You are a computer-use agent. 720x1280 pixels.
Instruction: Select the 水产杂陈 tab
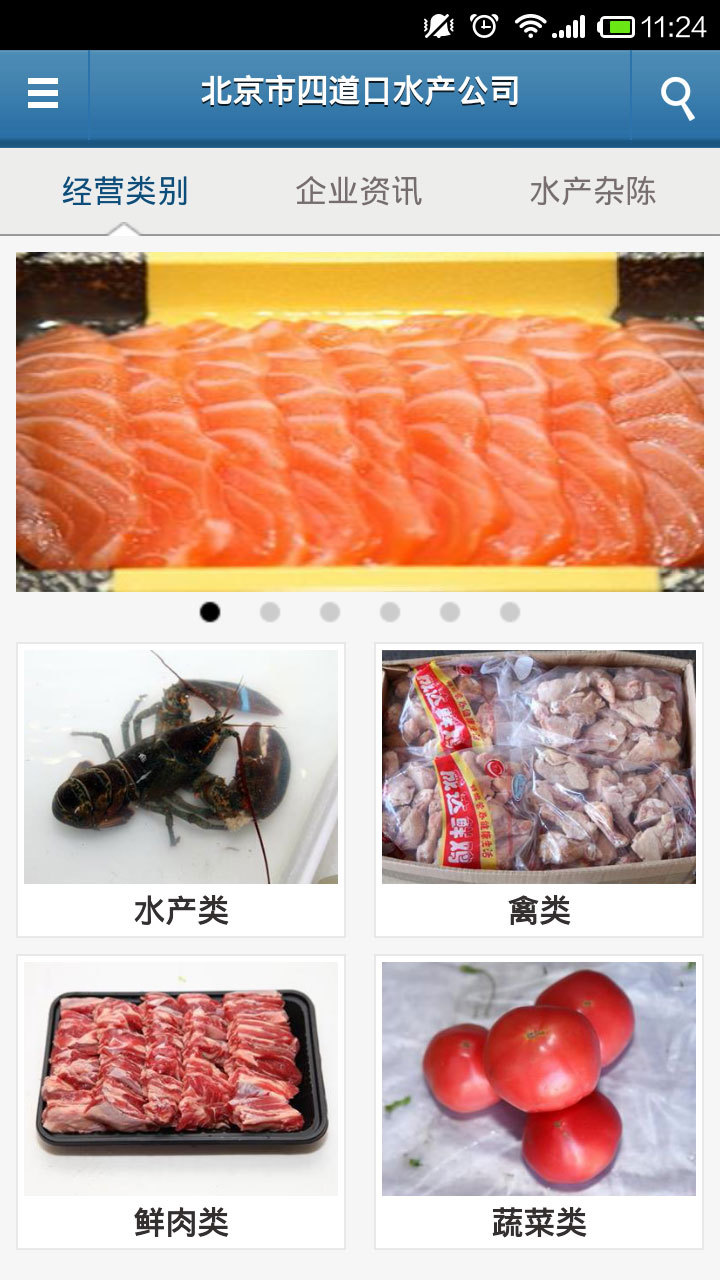point(595,190)
